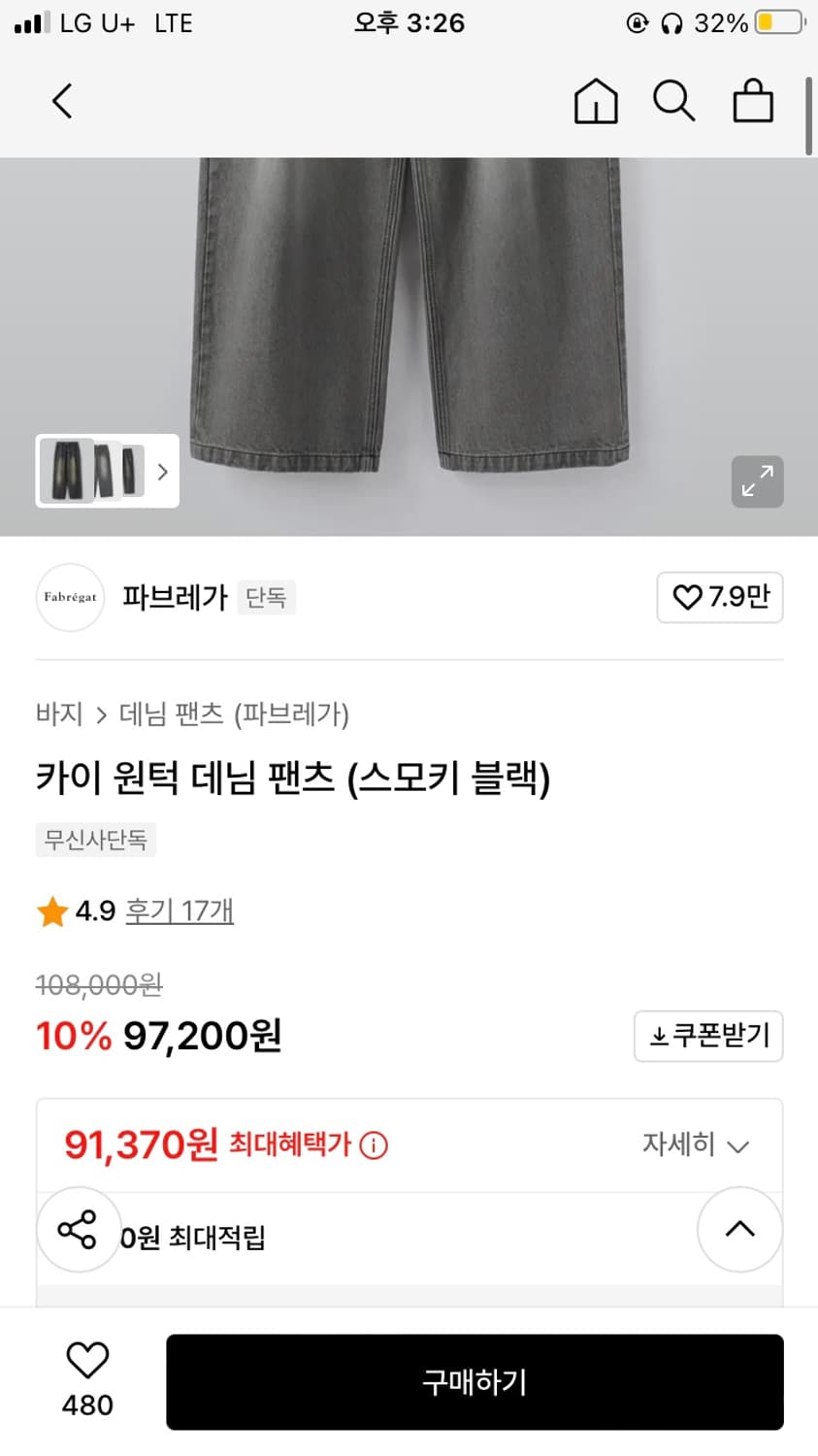Viewport: 818px width, 1456px height.
Task: Open the home screen icon
Action: point(596,100)
